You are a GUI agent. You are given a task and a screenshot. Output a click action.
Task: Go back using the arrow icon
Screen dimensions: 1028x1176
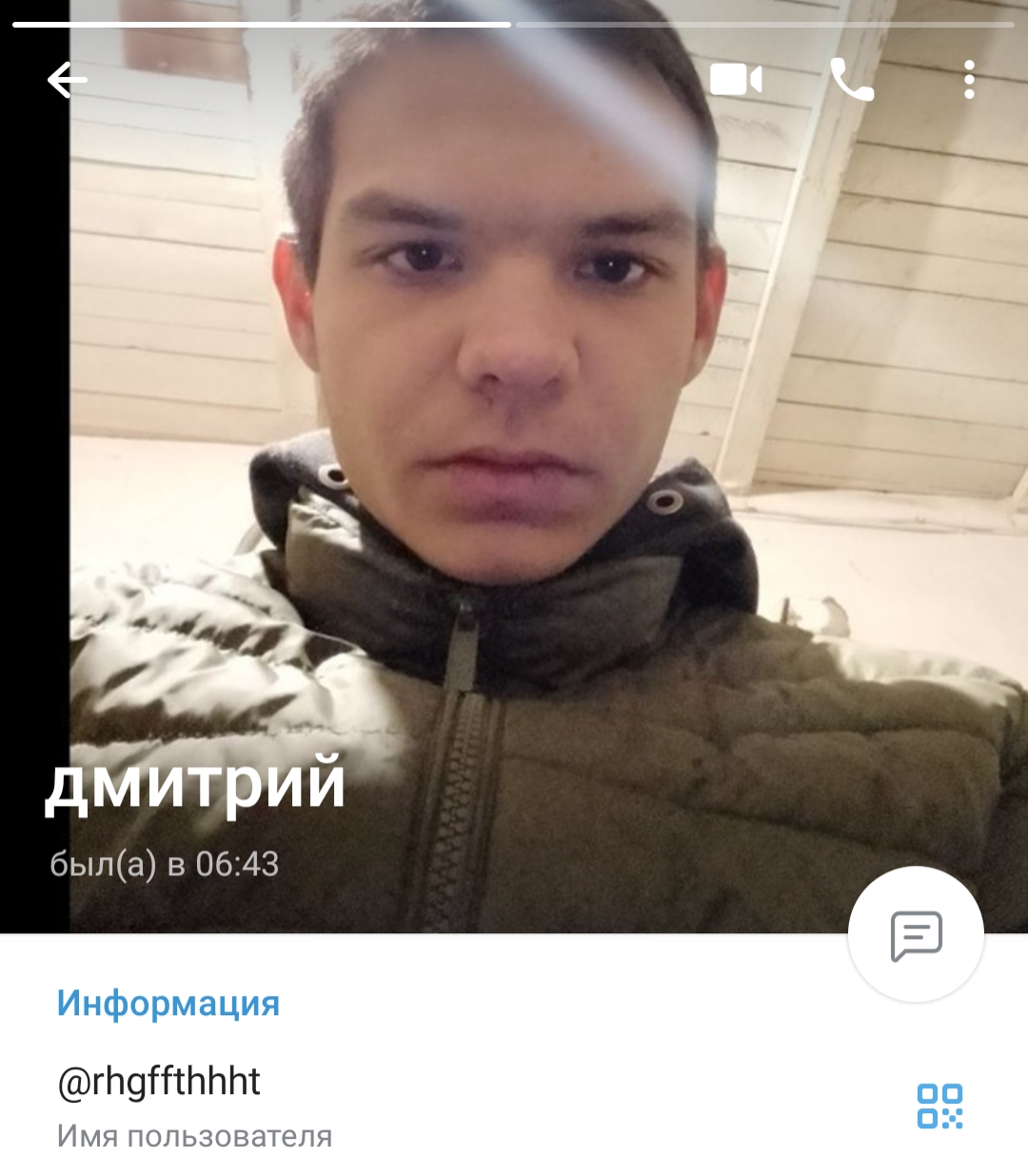(67, 80)
